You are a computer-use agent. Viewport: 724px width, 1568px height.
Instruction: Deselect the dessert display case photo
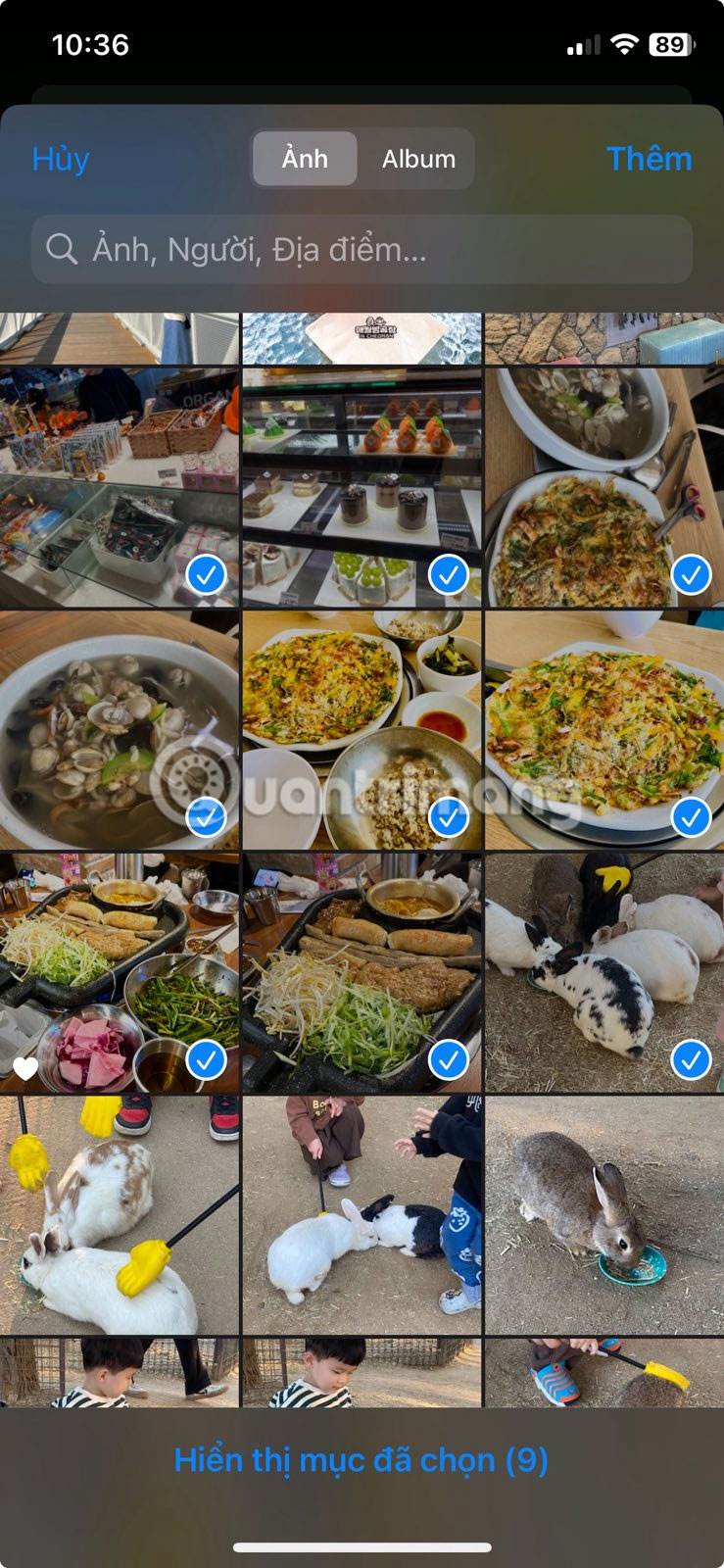362,487
